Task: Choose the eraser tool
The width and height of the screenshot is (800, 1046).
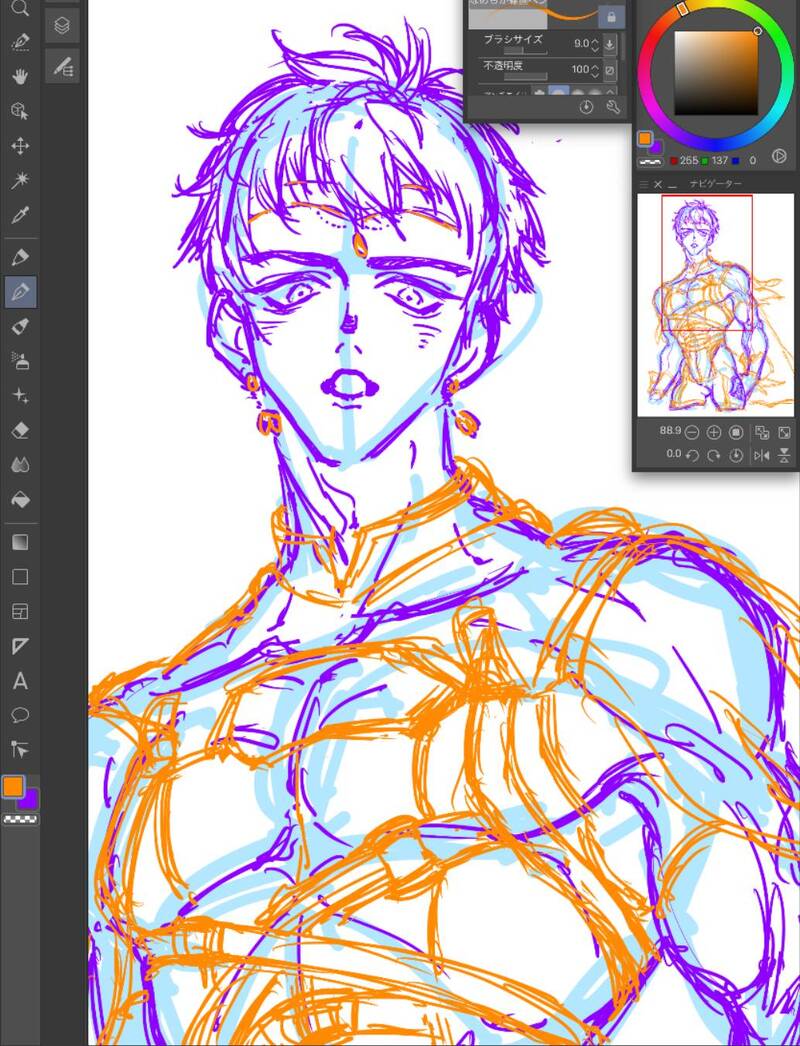Action: (x=19, y=430)
